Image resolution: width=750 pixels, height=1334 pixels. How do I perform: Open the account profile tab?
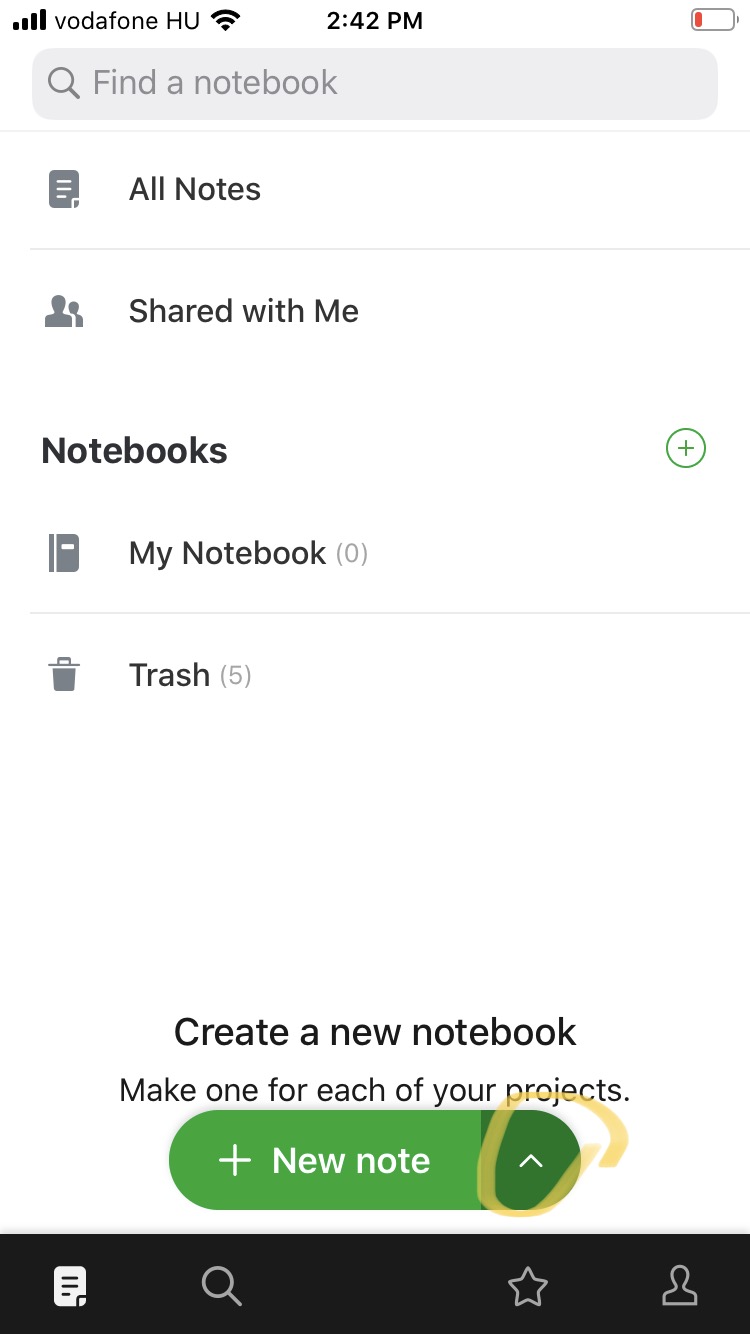pyautogui.click(x=679, y=1286)
